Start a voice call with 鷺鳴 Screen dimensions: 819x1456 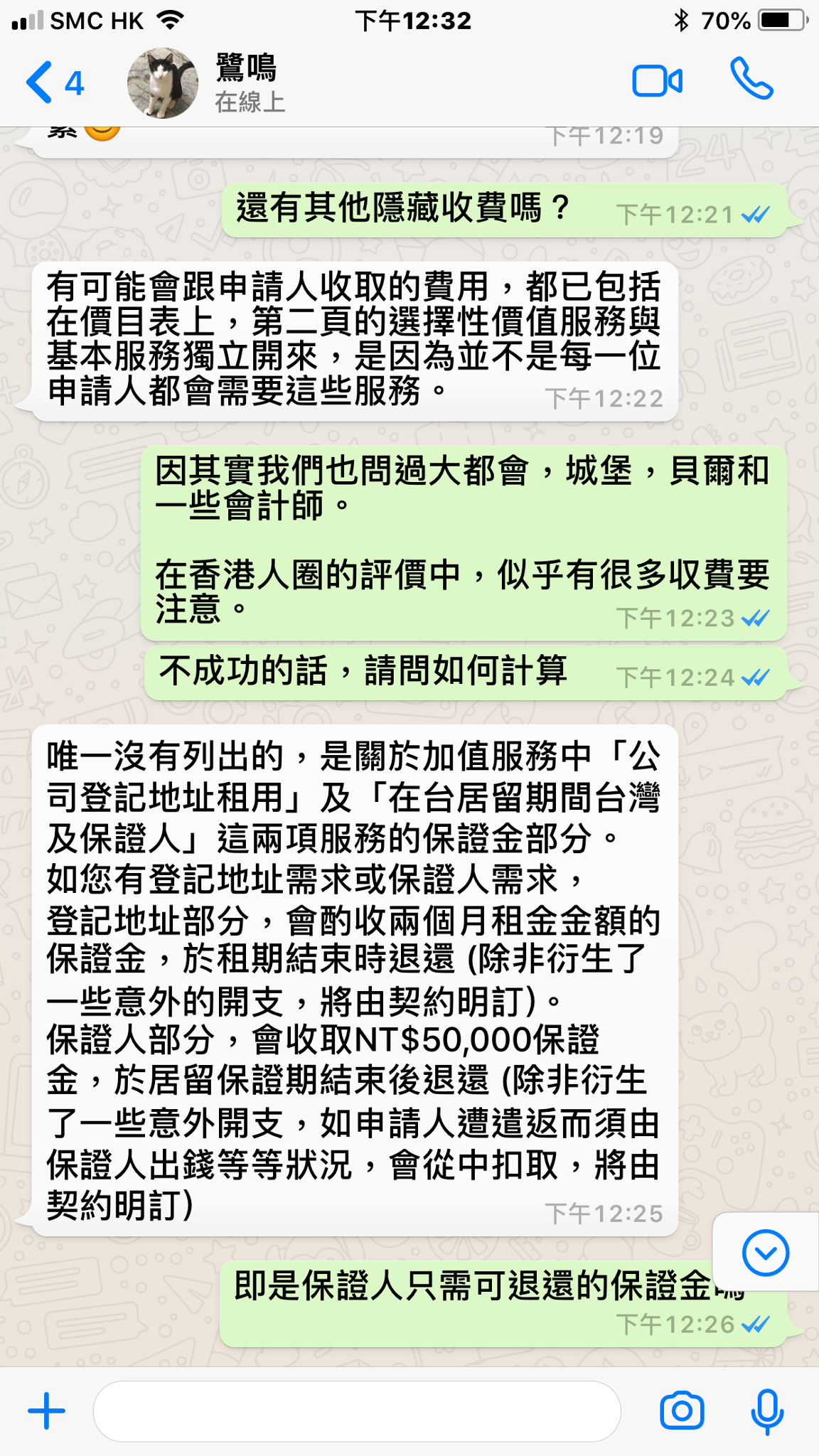[751, 80]
